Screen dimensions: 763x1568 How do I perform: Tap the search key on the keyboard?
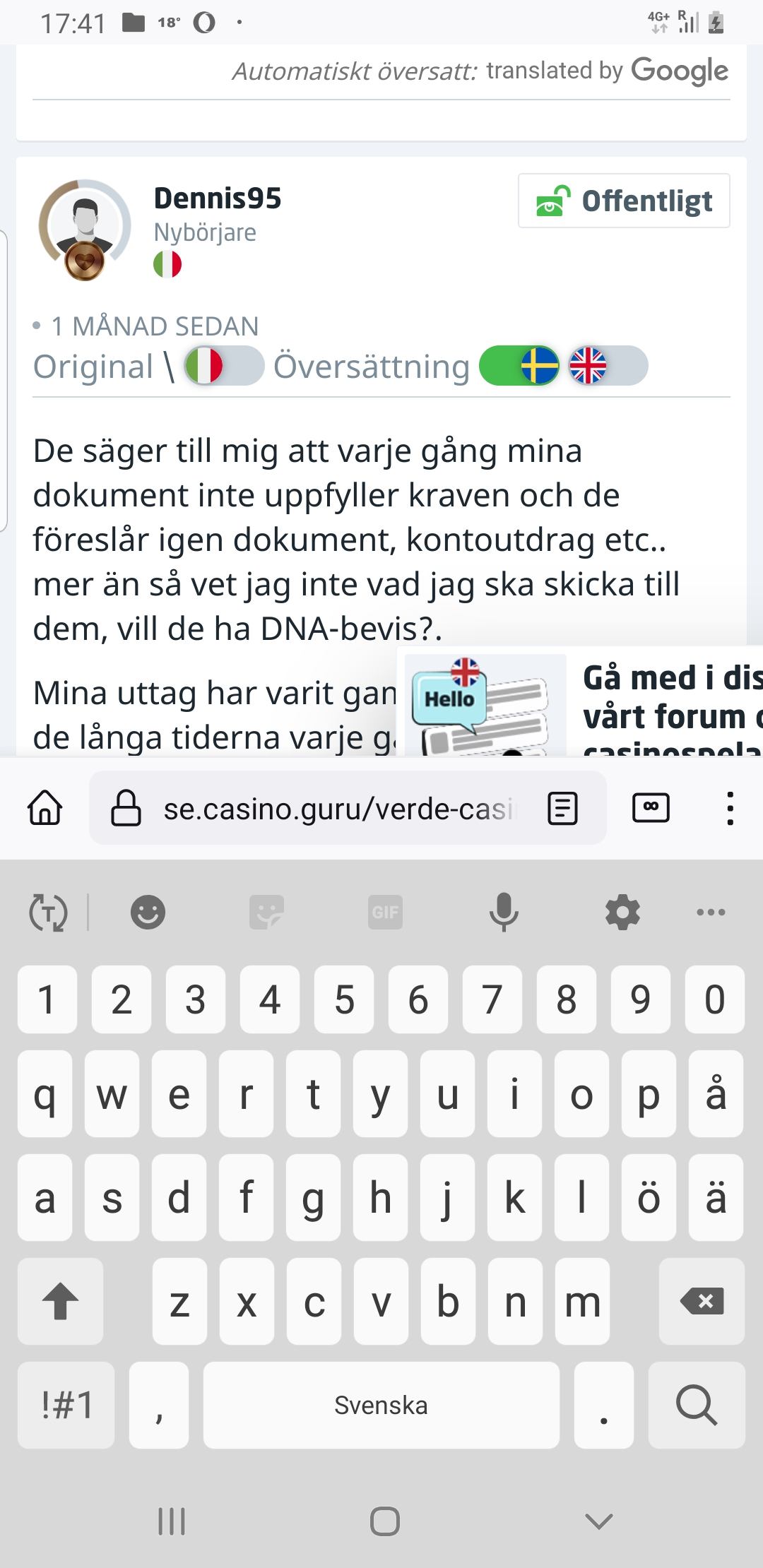[x=696, y=1406]
